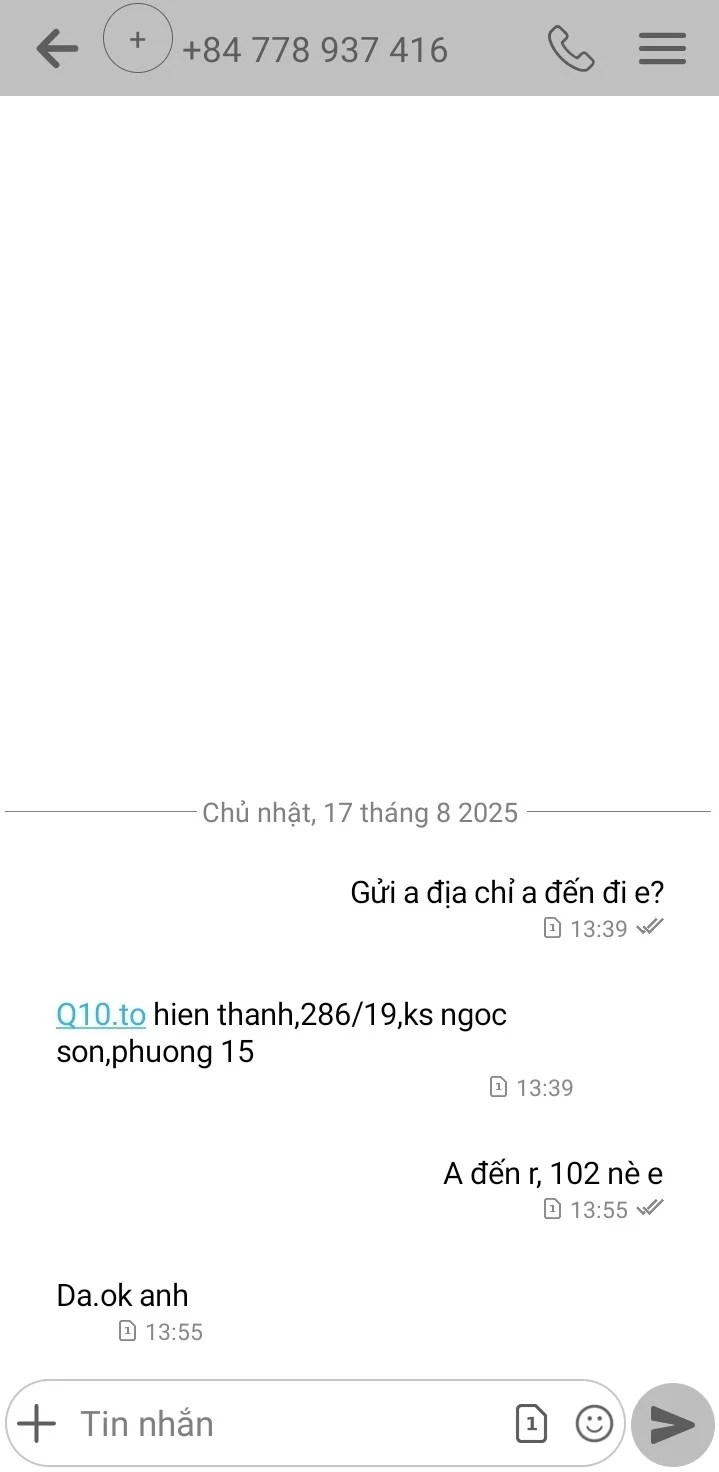Send the message

coord(673,1424)
